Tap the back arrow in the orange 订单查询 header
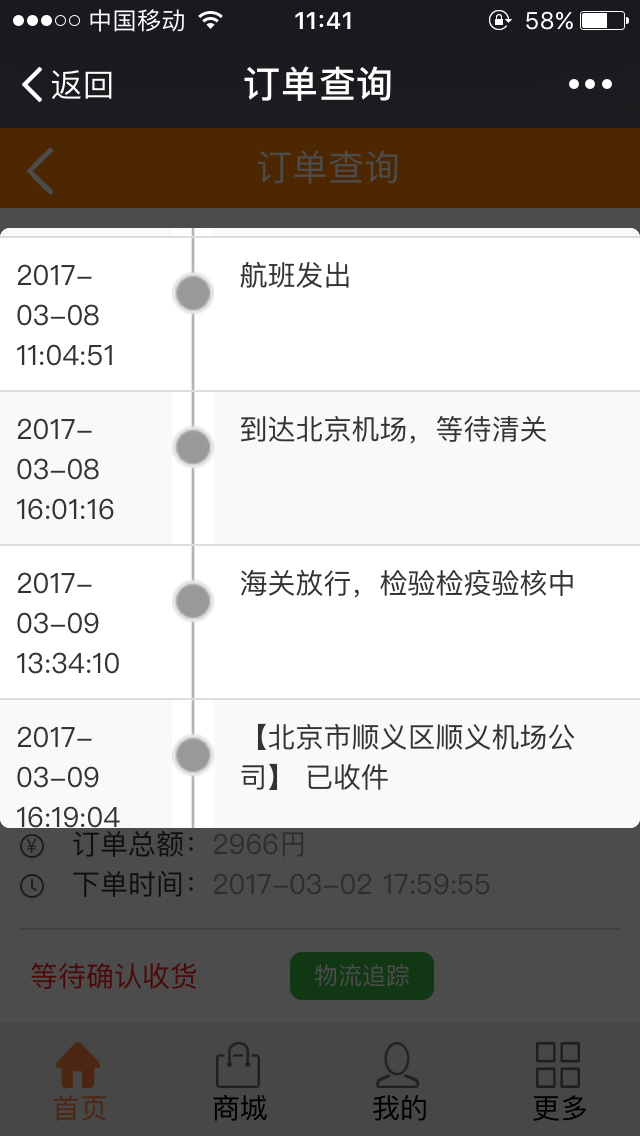The image size is (640, 1136). tap(41, 170)
